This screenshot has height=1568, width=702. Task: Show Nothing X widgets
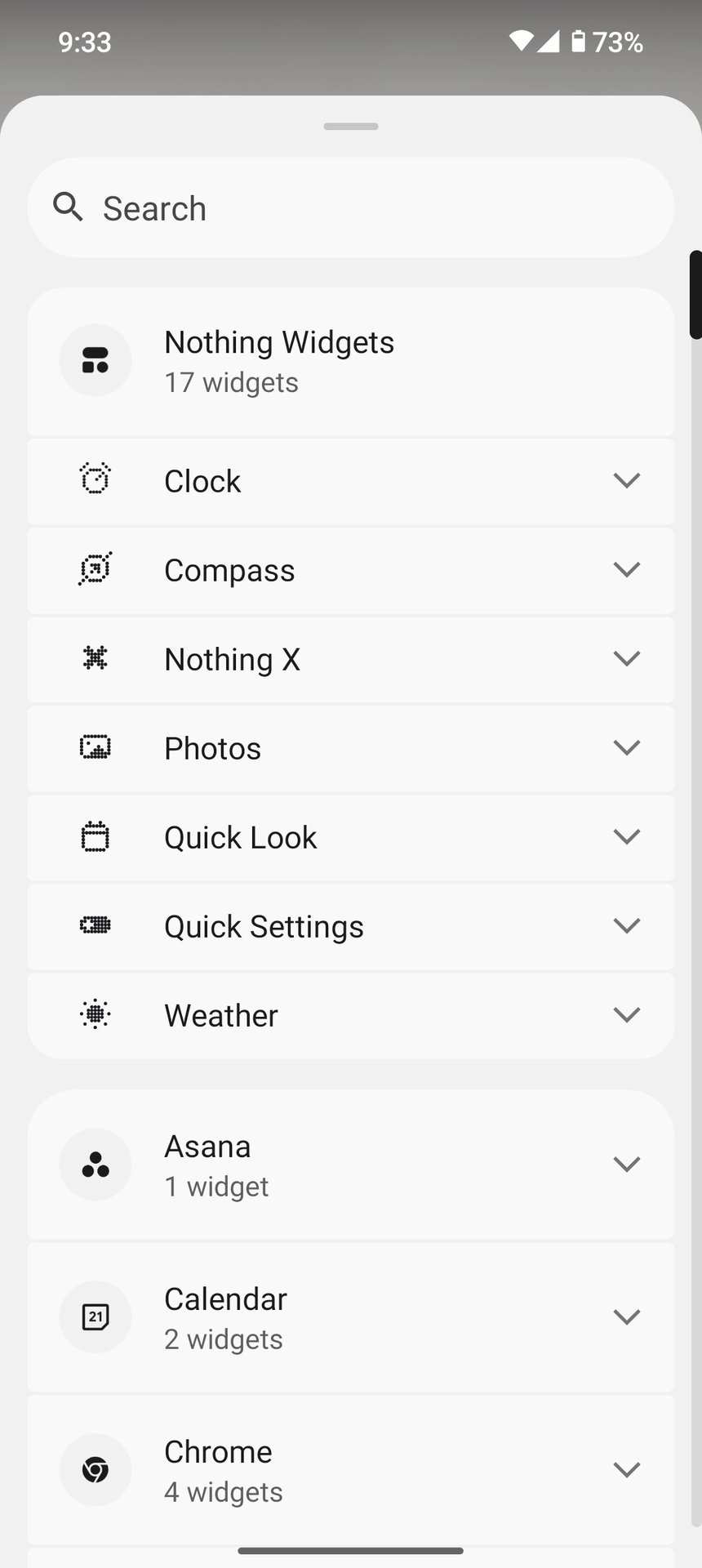click(351, 659)
